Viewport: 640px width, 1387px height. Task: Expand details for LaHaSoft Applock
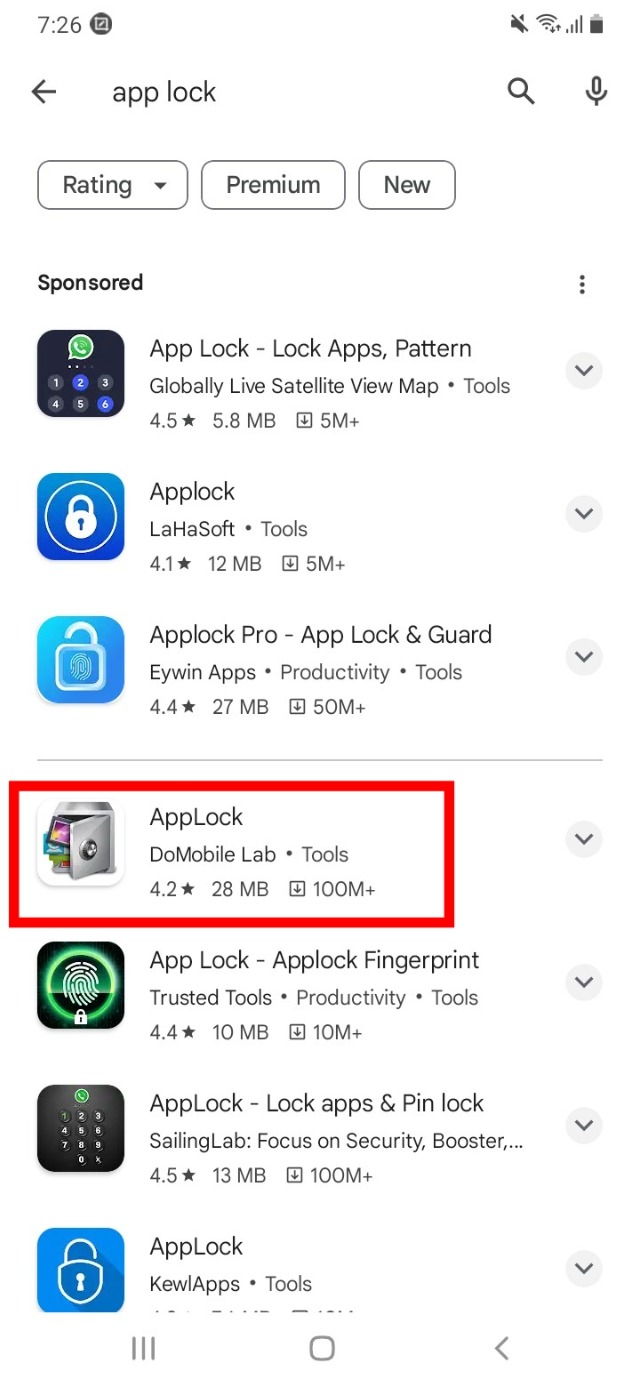pyautogui.click(x=583, y=514)
